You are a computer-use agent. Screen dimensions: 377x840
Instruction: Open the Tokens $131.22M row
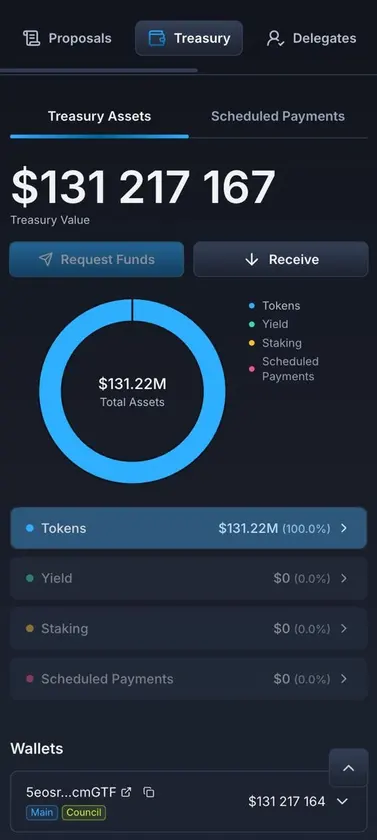[188, 528]
